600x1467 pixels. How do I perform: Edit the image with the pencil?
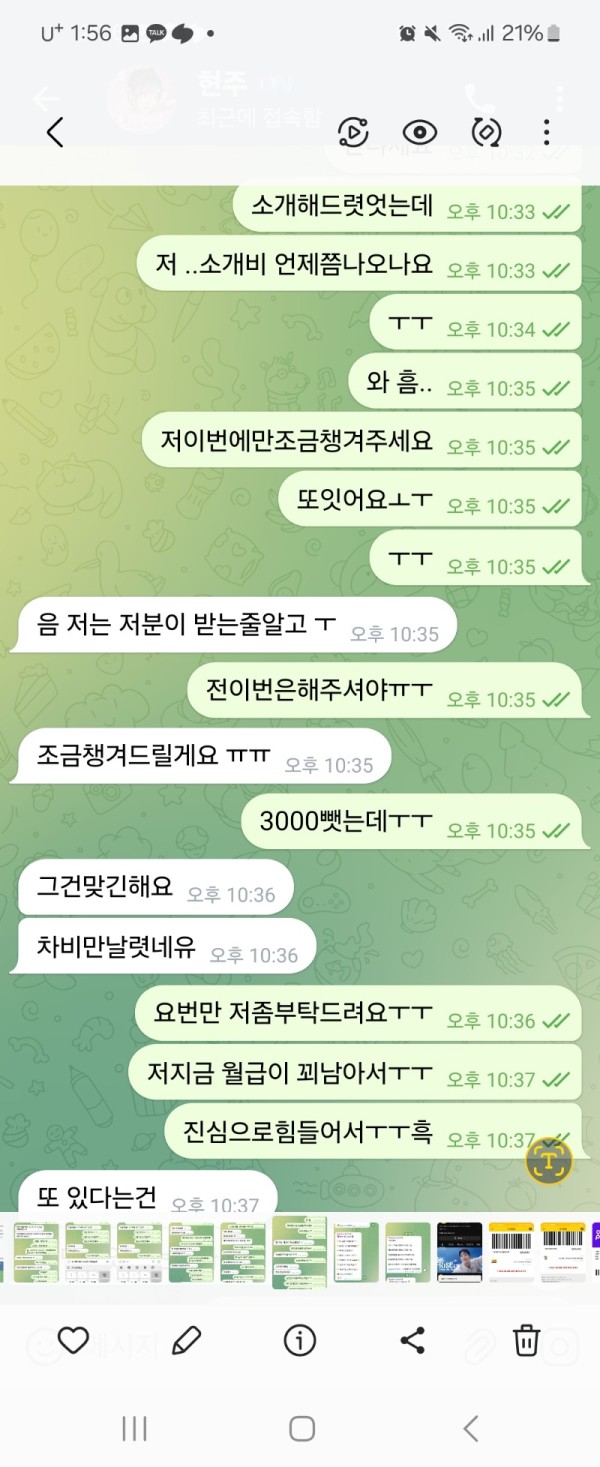coord(186,1340)
